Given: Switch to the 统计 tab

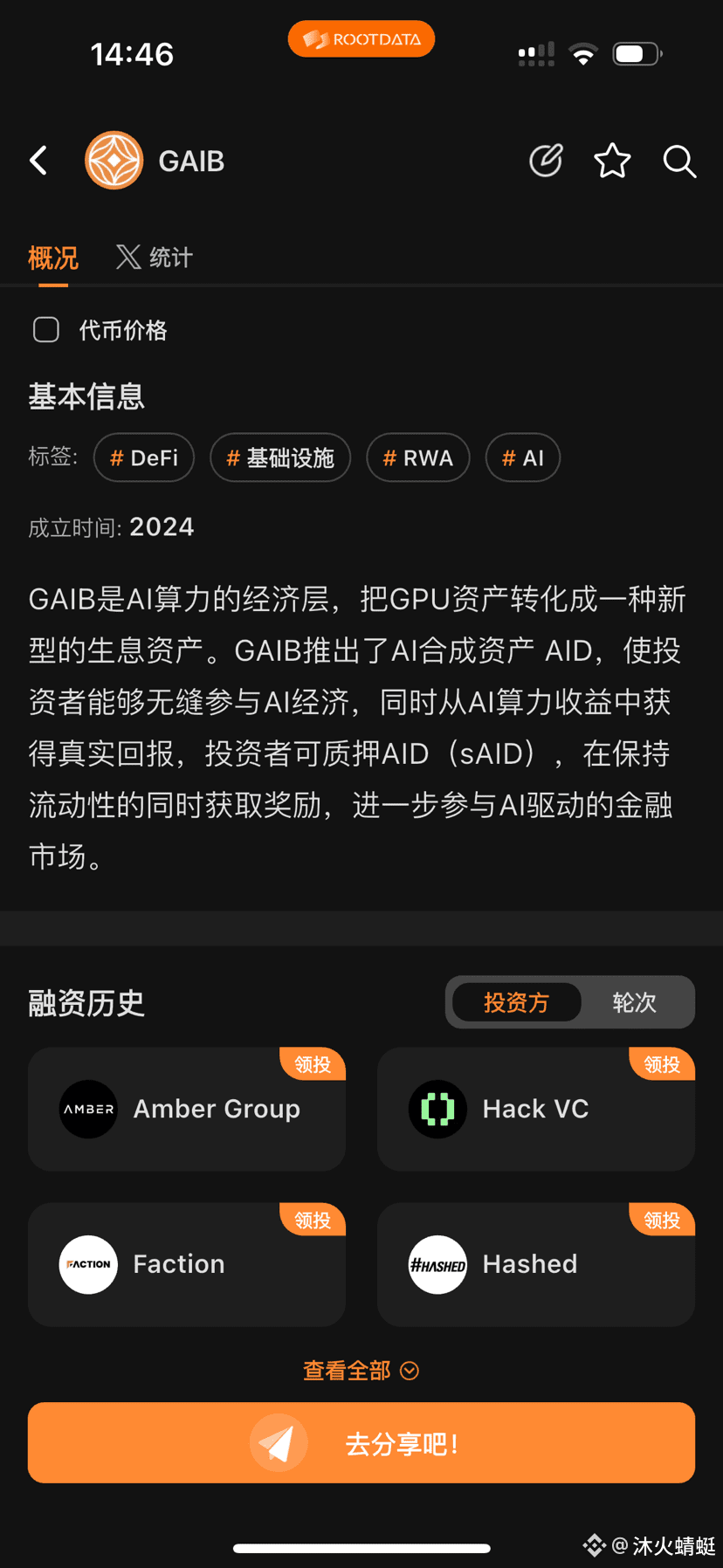Looking at the screenshot, I should coord(169,256).
